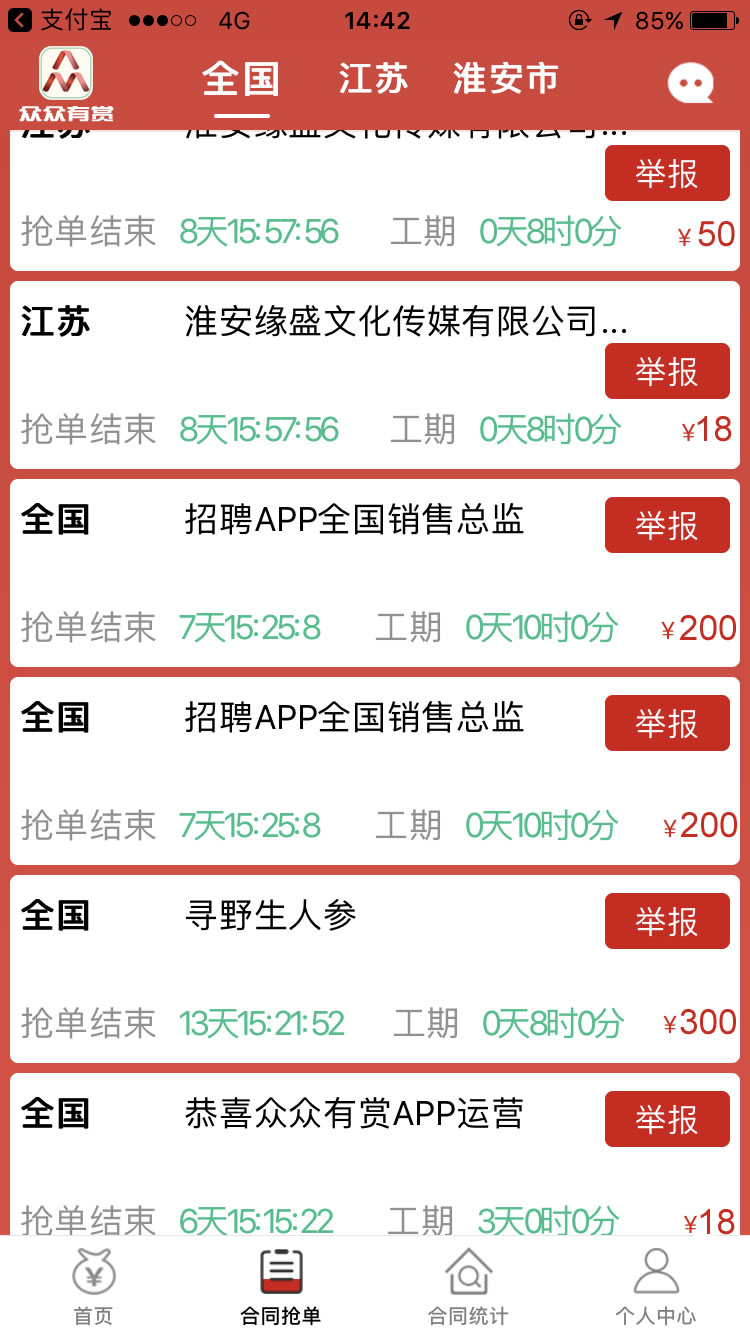Switch to the 全国 top tab
The width and height of the screenshot is (750, 1334).
click(x=241, y=80)
